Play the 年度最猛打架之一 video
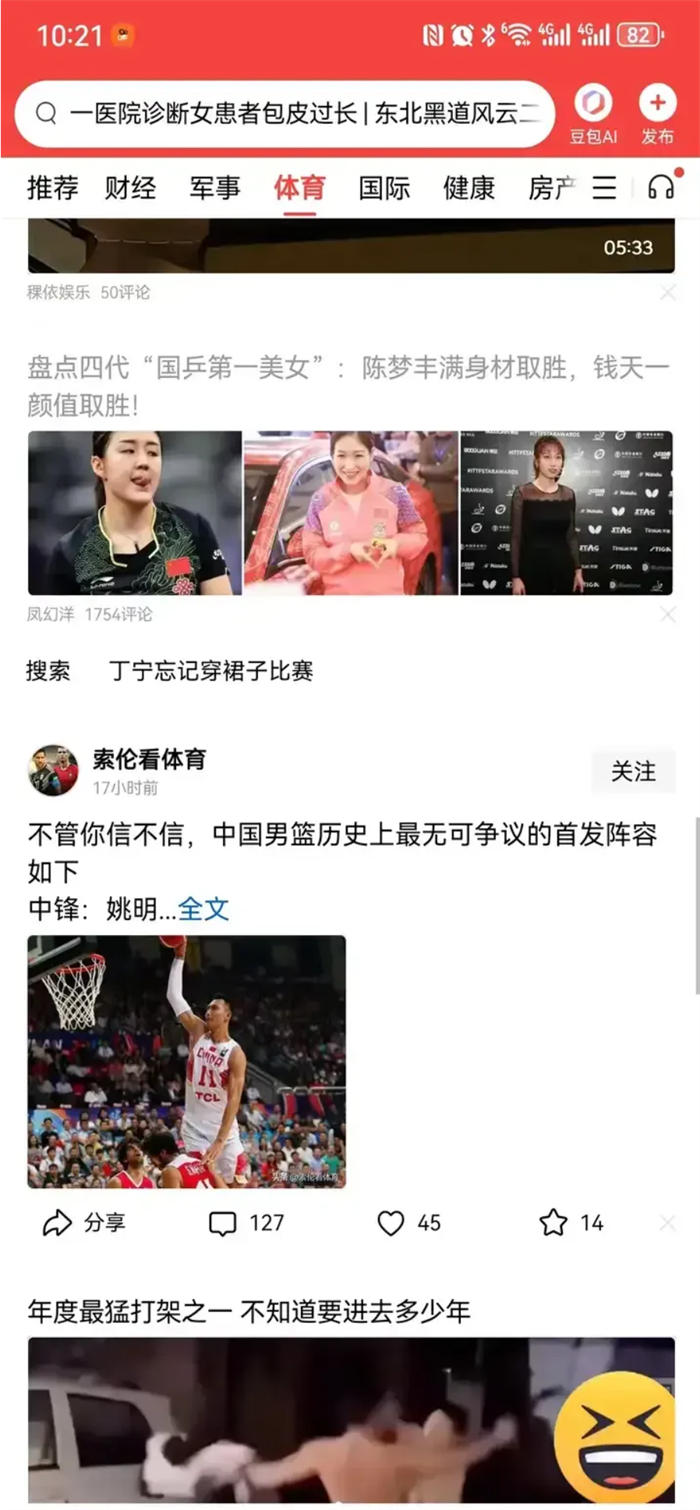700x1510 pixels. pyautogui.click(x=350, y=1420)
